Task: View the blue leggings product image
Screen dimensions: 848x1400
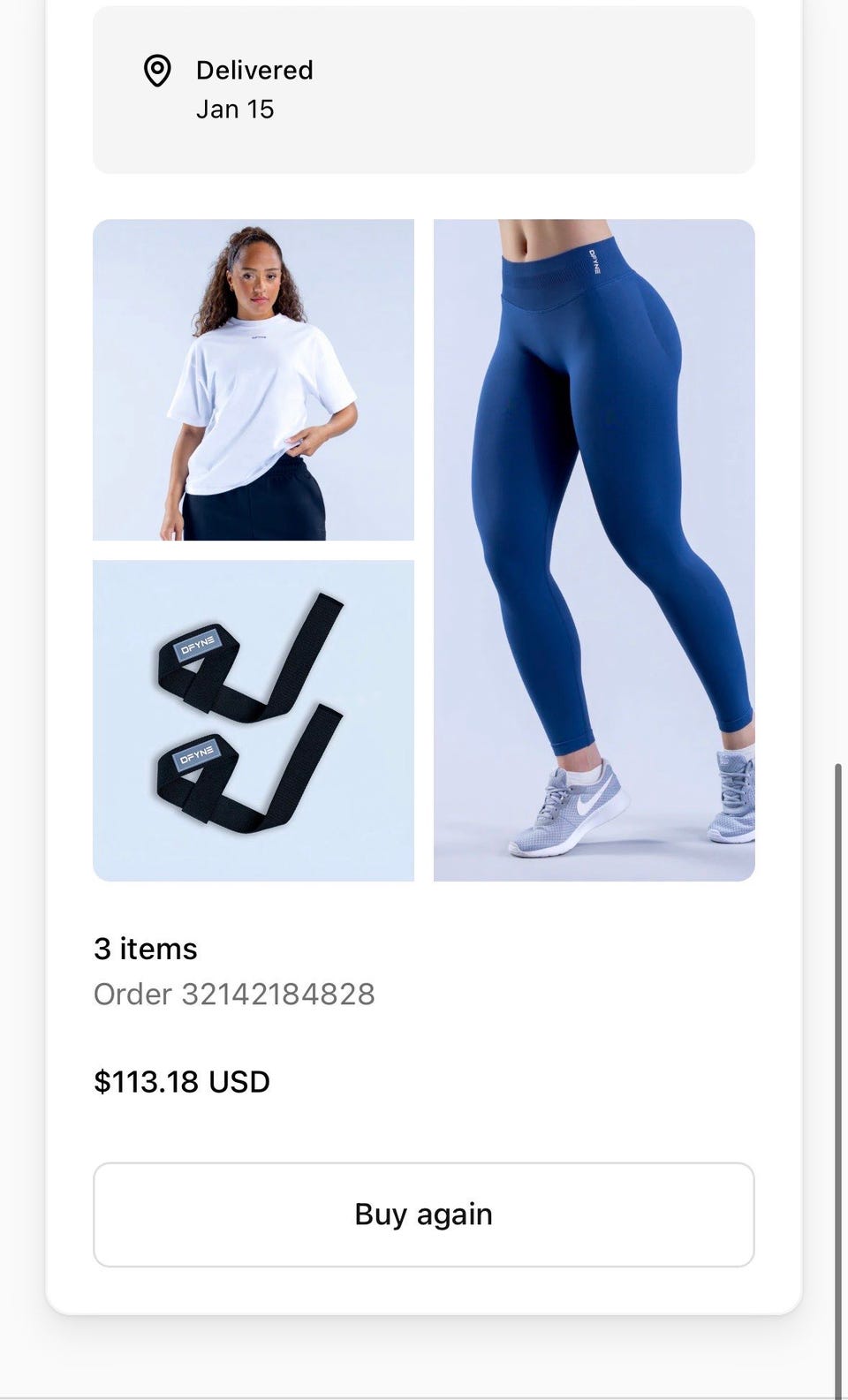Action: 594,550
